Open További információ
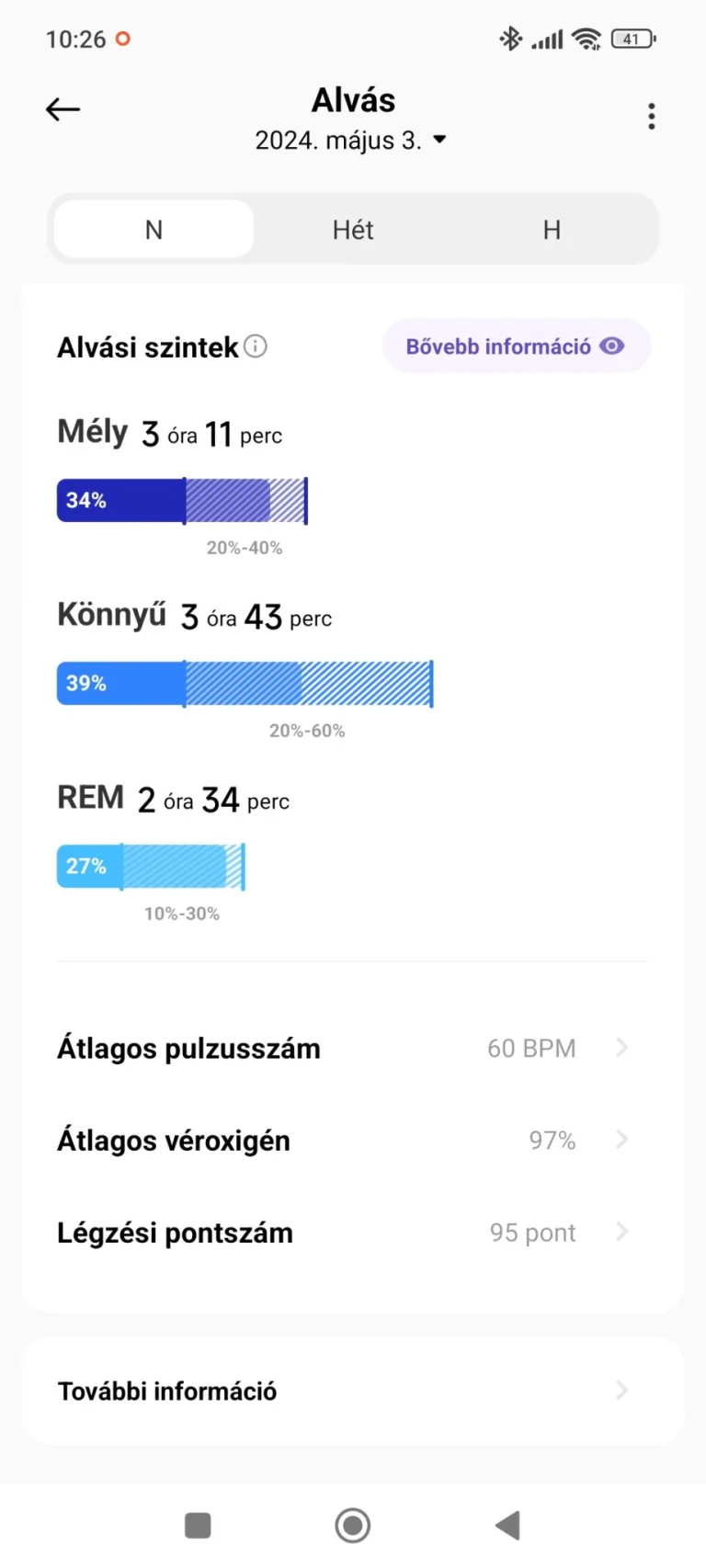The width and height of the screenshot is (706, 1568). coord(352,1391)
